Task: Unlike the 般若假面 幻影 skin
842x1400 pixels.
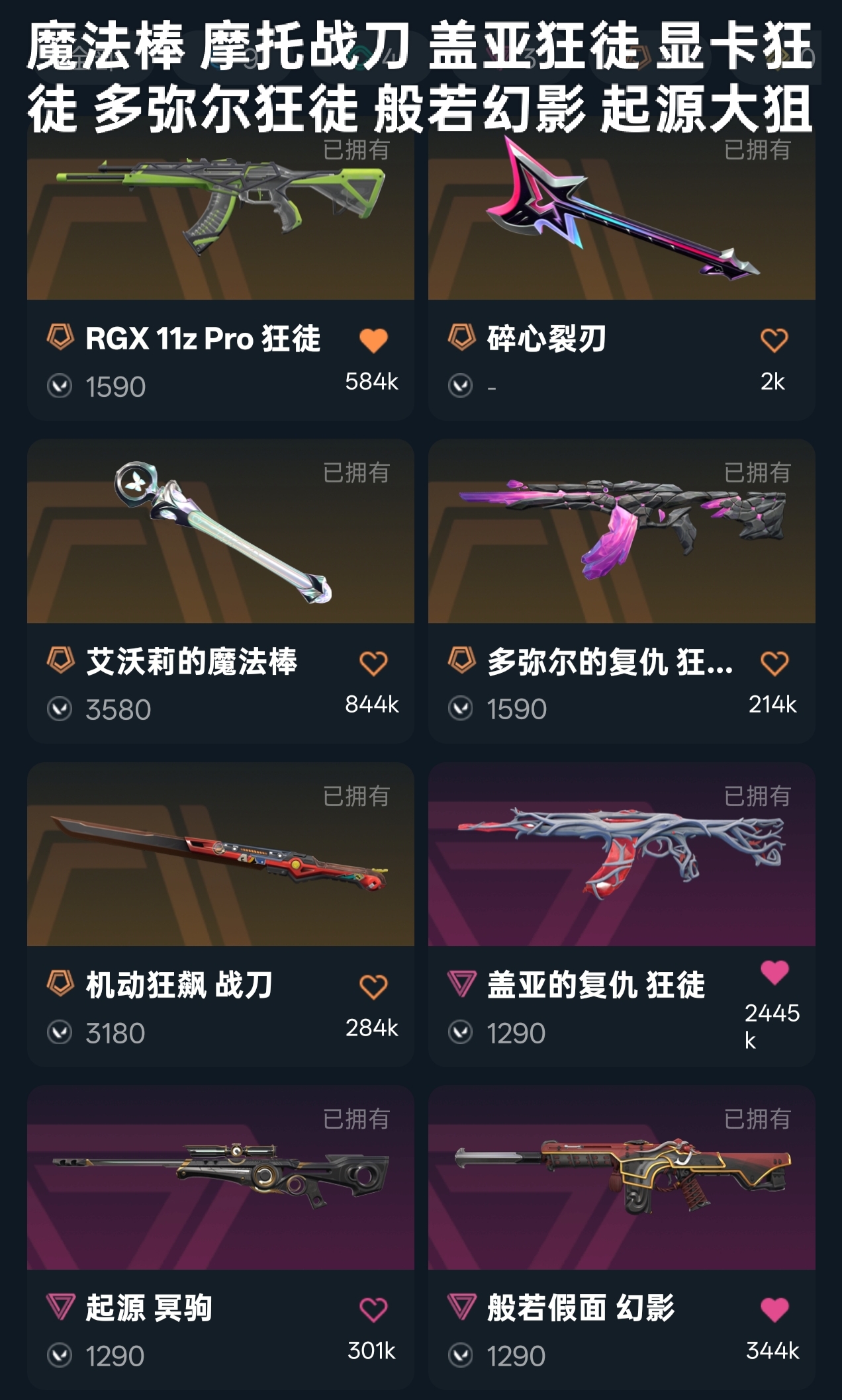Action: (774, 1309)
